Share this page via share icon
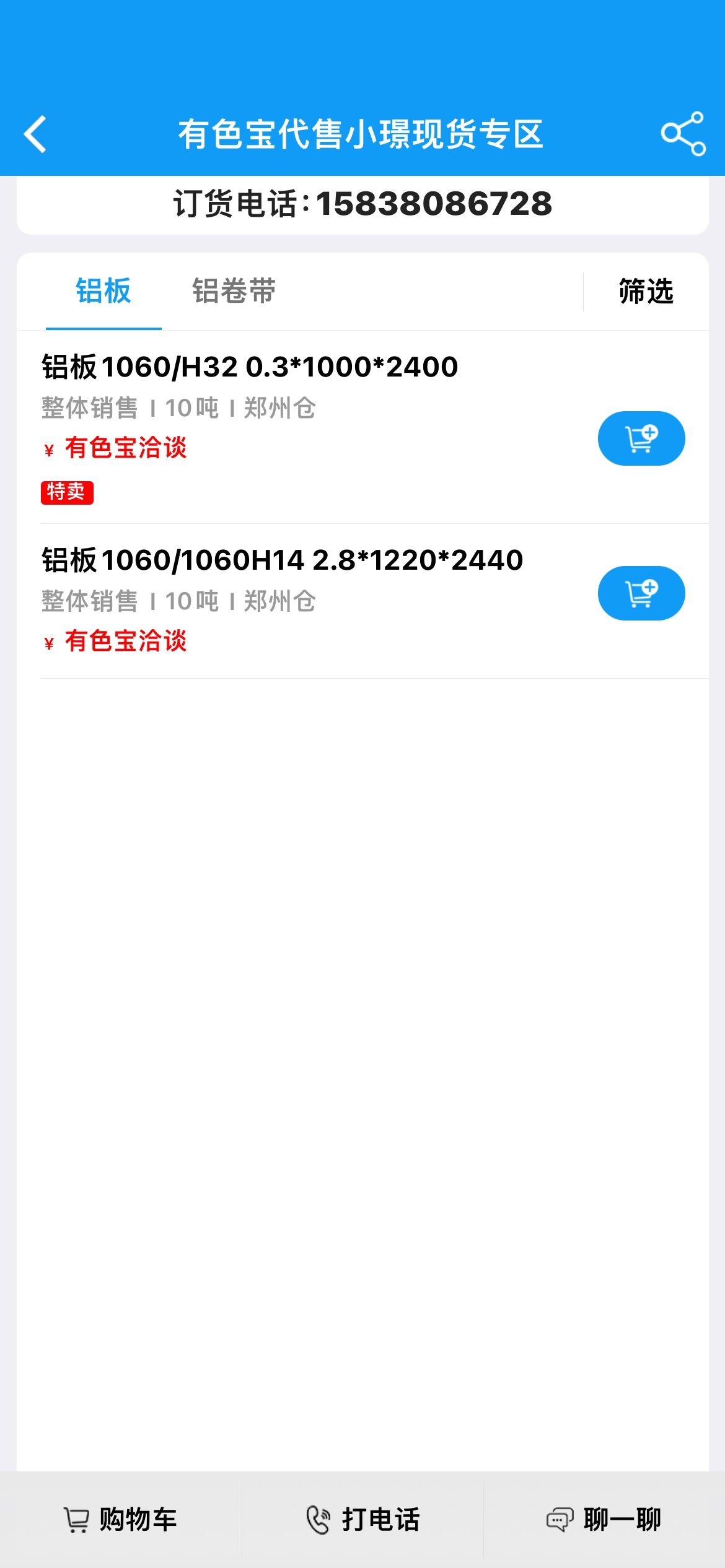 [683, 134]
